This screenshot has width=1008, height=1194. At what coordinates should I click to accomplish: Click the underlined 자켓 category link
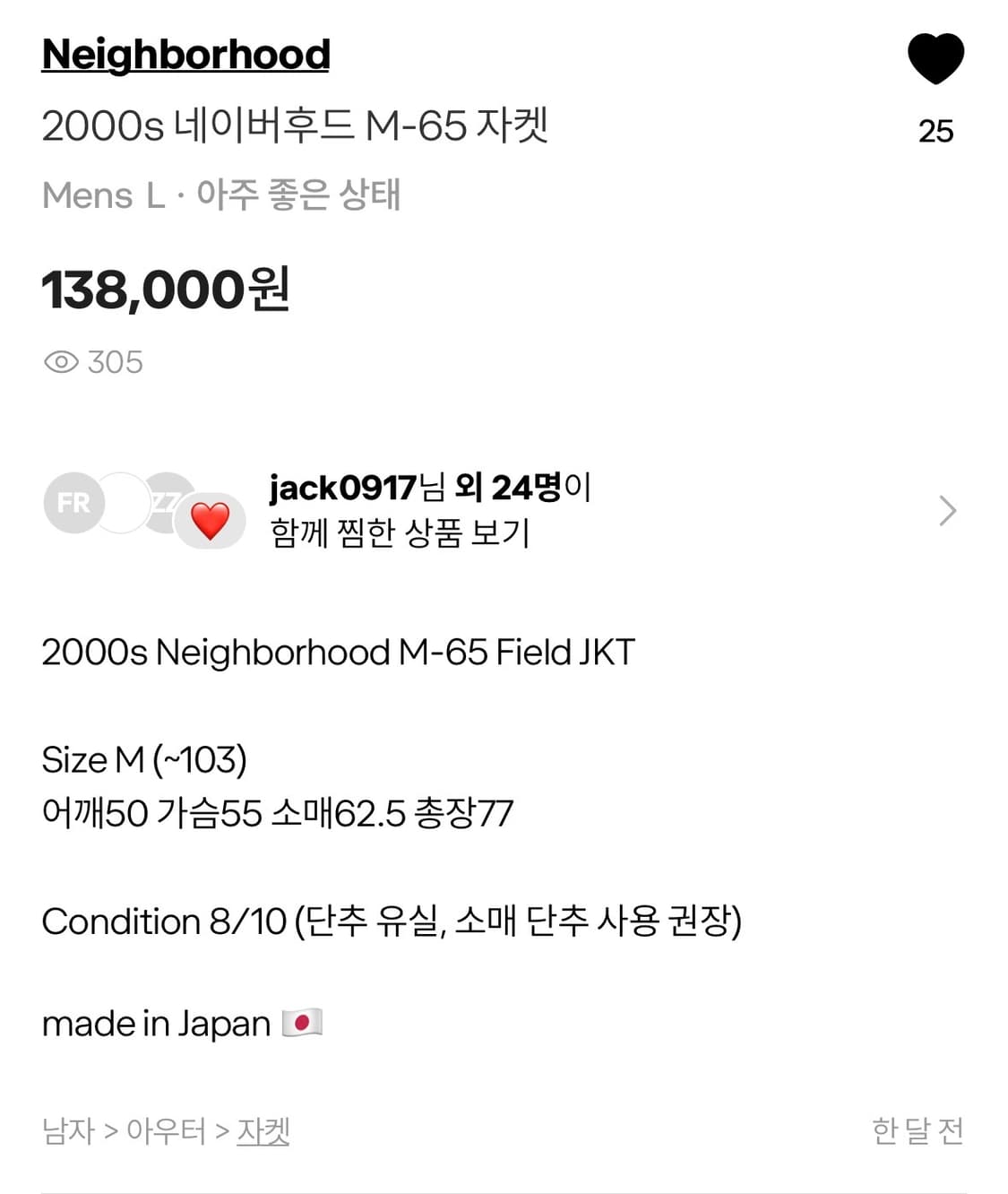point(264,1131)
